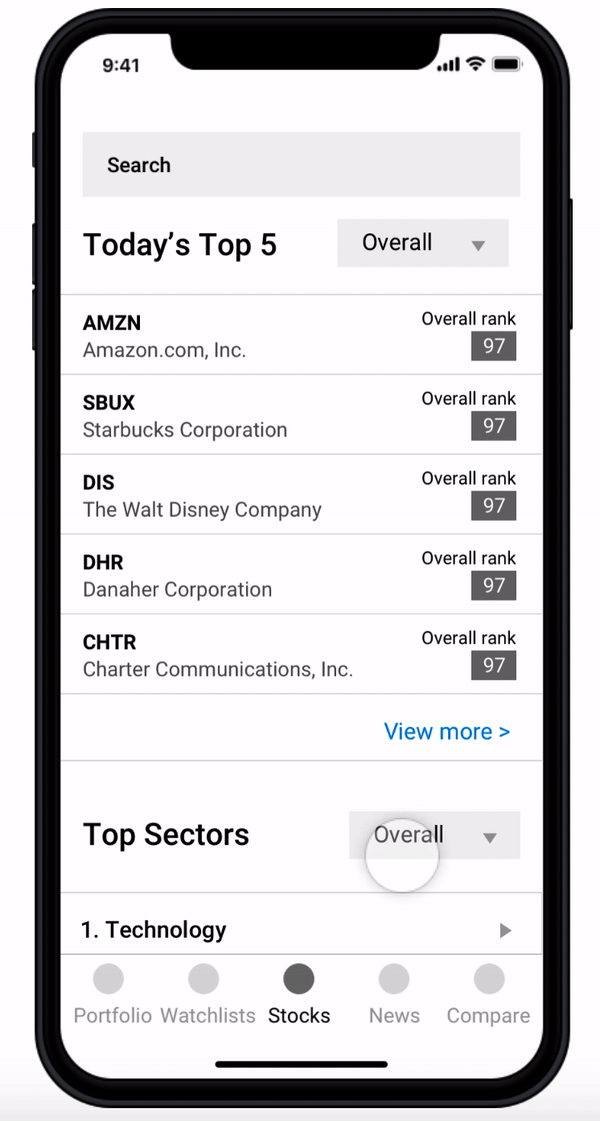Switch to the News tab
The height and width of the screenshot is (1121, 600).
394,994
